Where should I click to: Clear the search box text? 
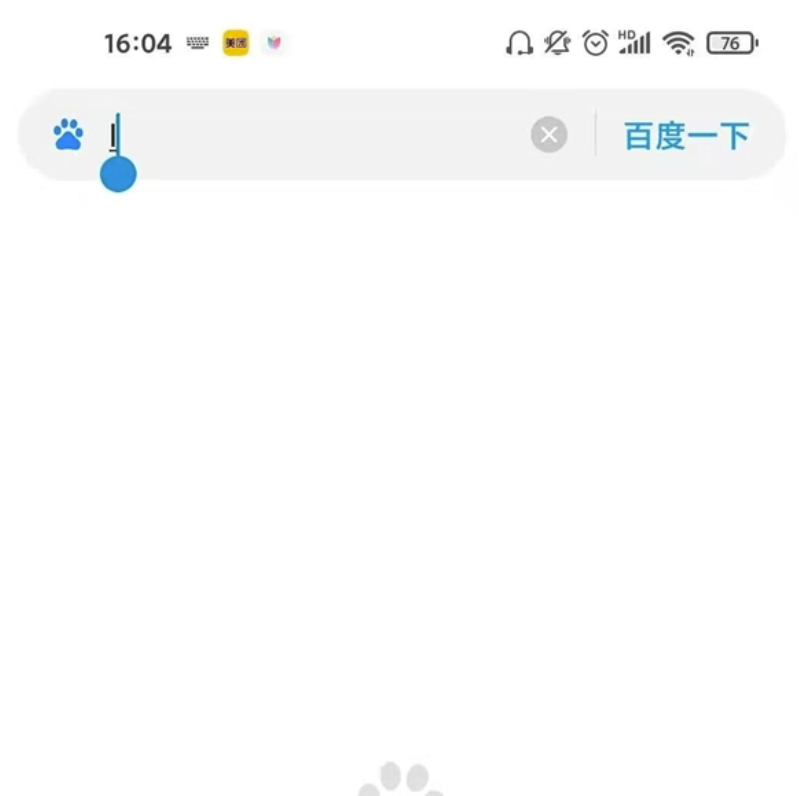(549, 135)
